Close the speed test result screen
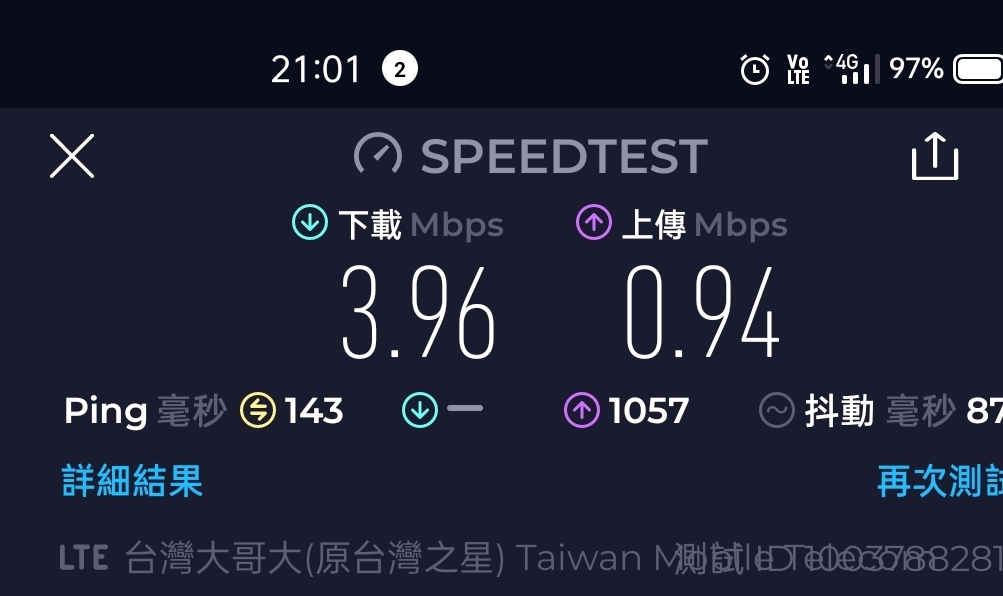This screenshot has width=1003, height=596. tap(72, 157)
